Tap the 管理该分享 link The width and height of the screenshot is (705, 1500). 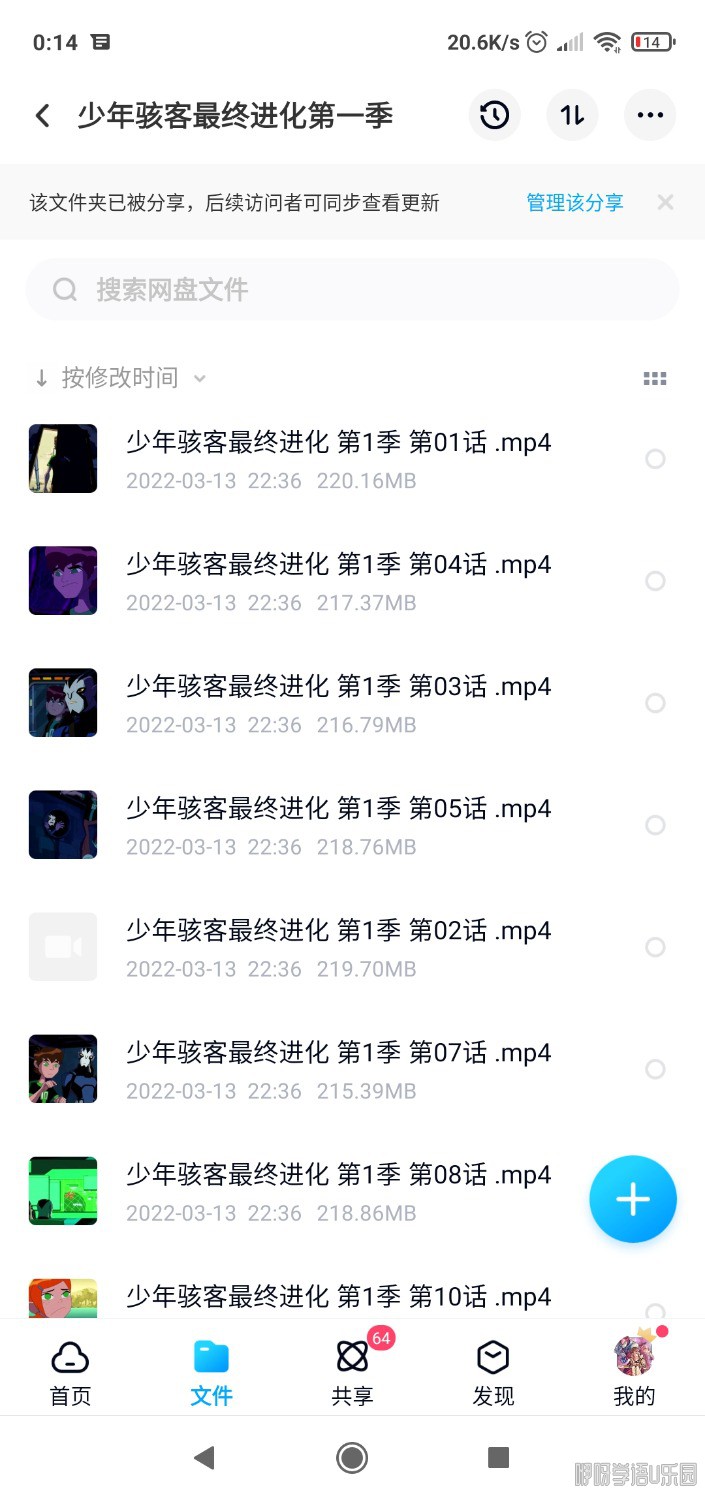tap(574, 203)
